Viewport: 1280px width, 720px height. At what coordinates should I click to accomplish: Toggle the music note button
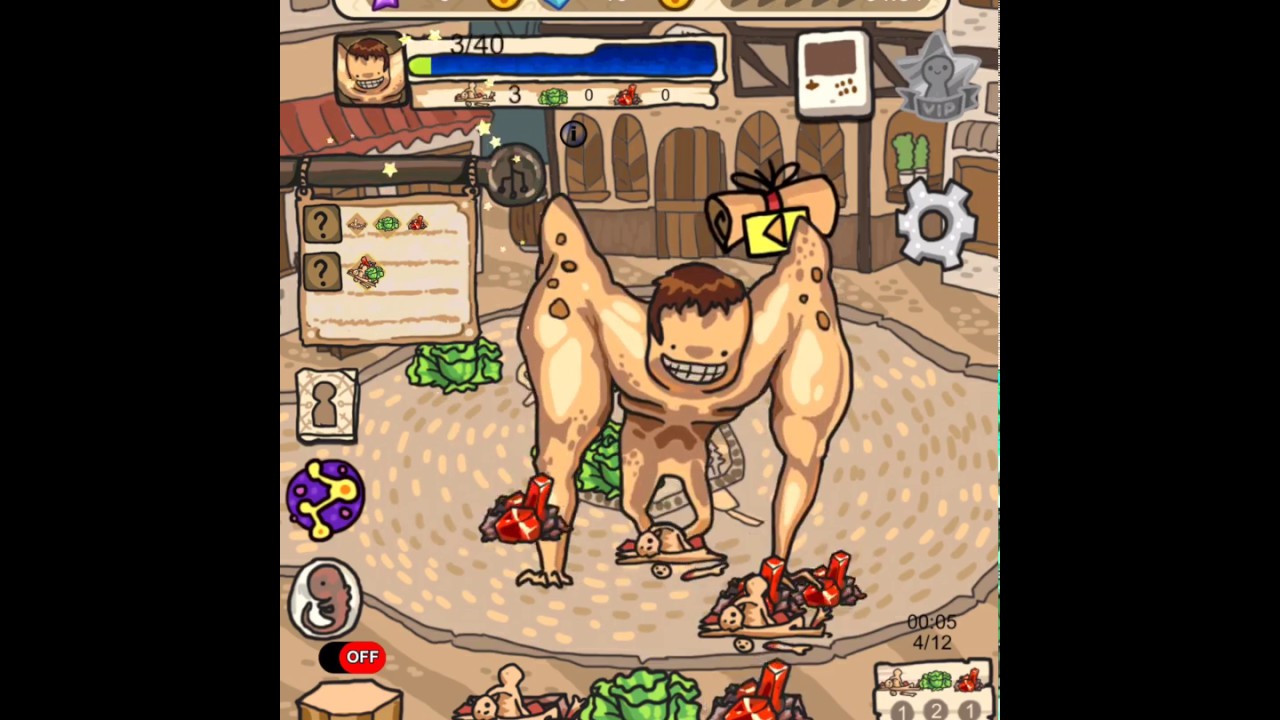coord(517,177)
